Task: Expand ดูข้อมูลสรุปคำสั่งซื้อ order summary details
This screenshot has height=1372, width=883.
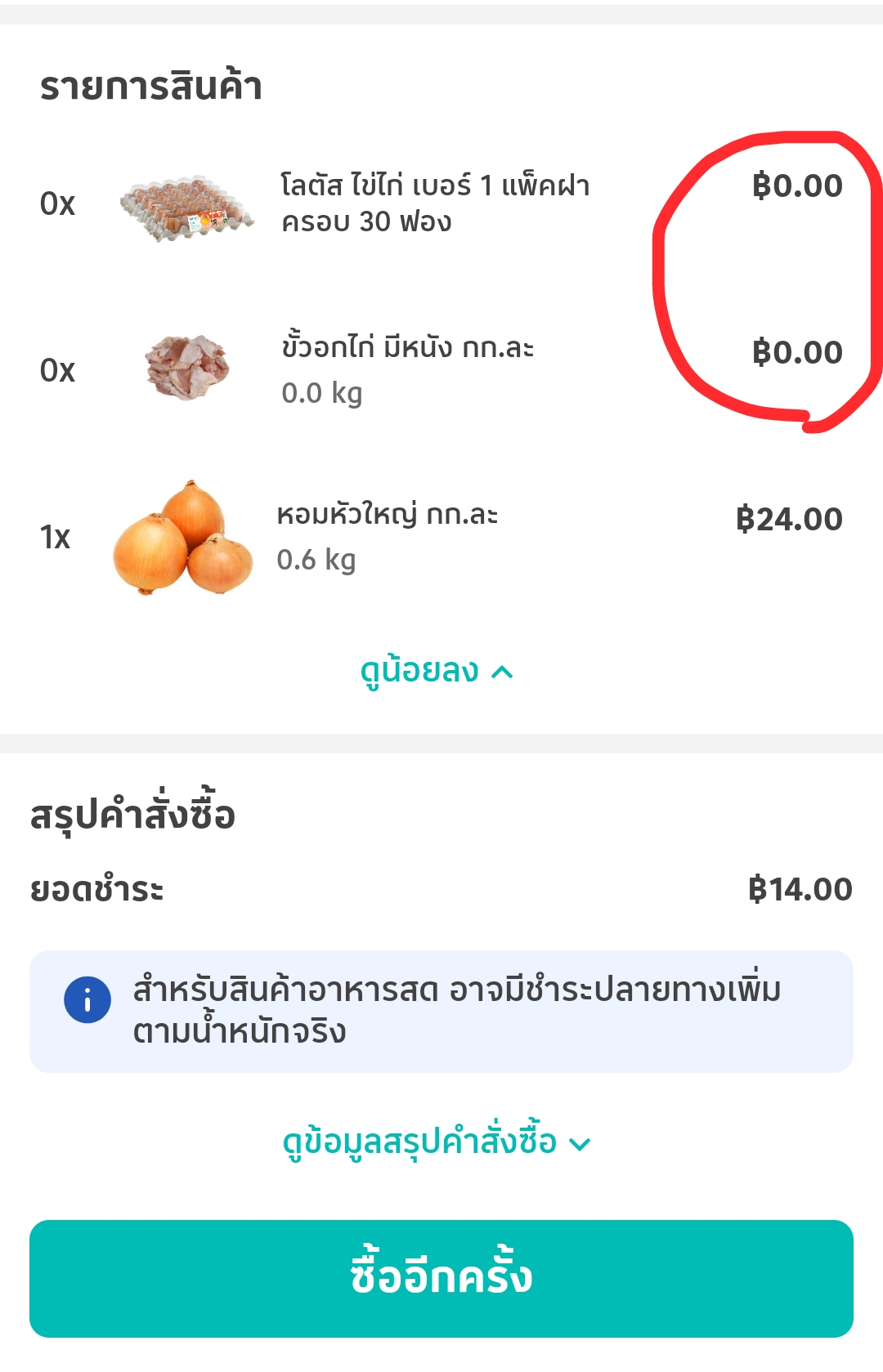Action: click(437, 1142)
